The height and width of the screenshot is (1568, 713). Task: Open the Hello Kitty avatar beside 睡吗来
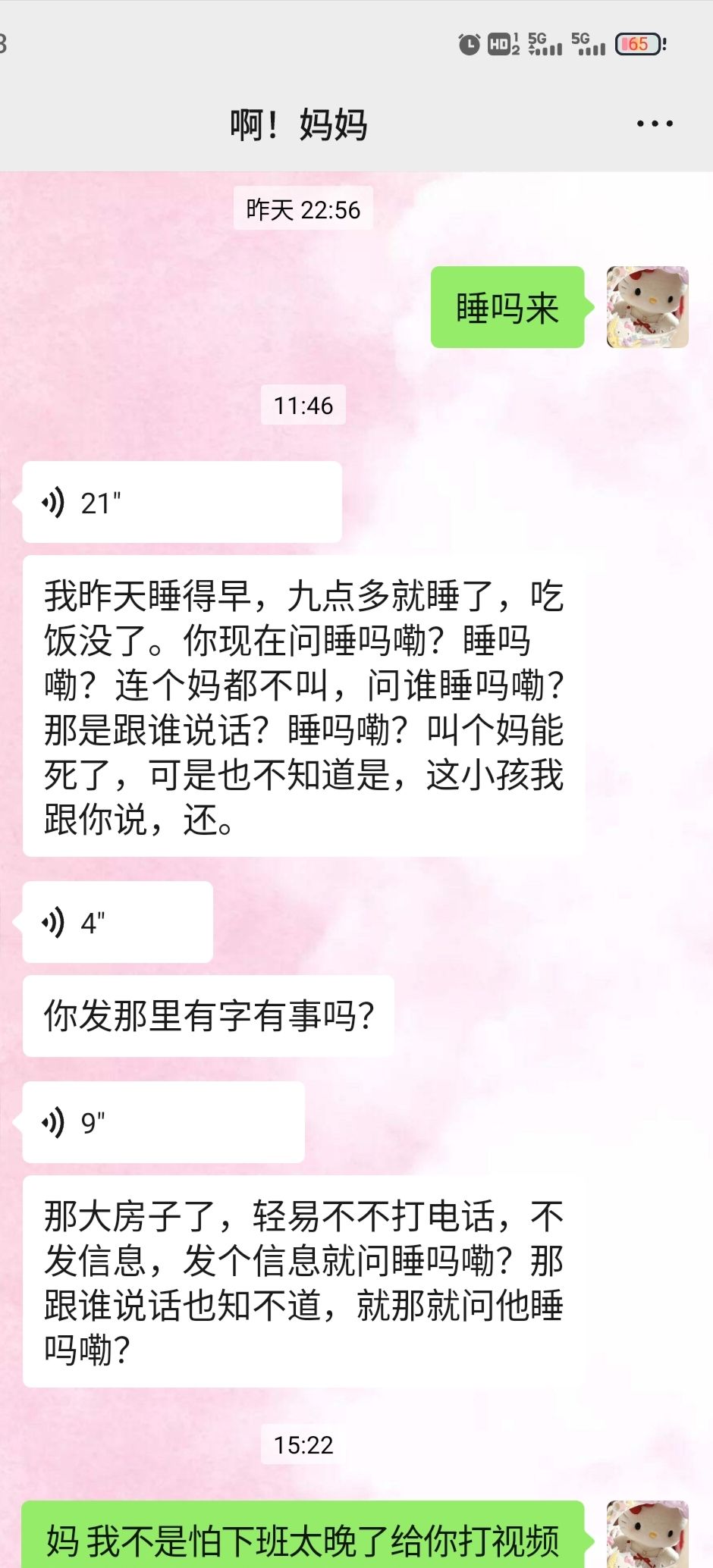click(649, 307)
